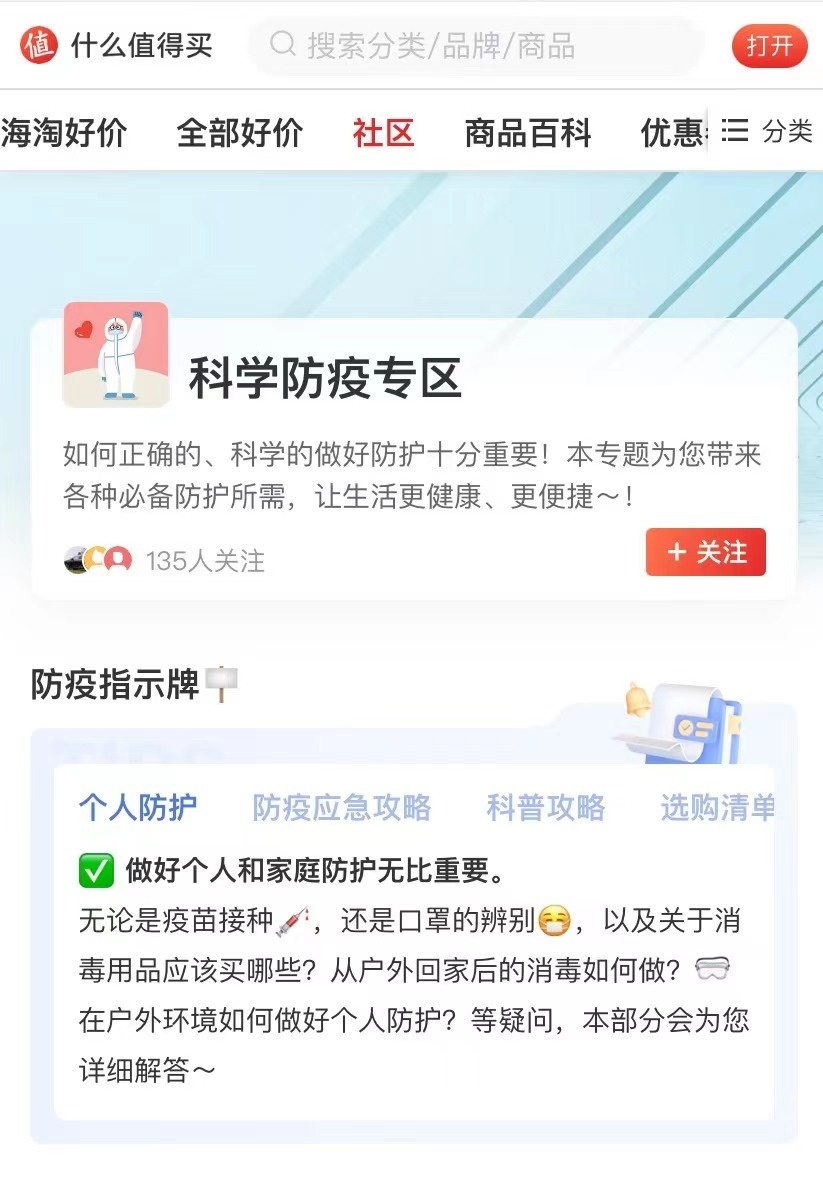Screen dimensions: 823x1181
Task: Open the 科普攻略 tab
Action: pos(546,807)
